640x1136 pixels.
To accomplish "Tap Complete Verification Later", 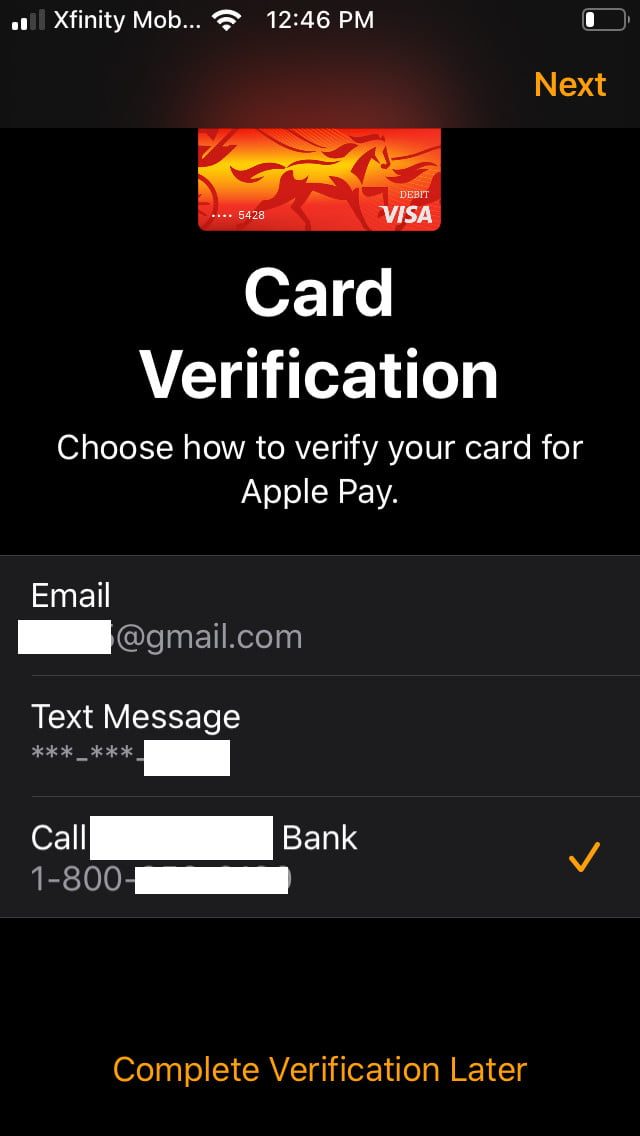I will pos(320,1069).
